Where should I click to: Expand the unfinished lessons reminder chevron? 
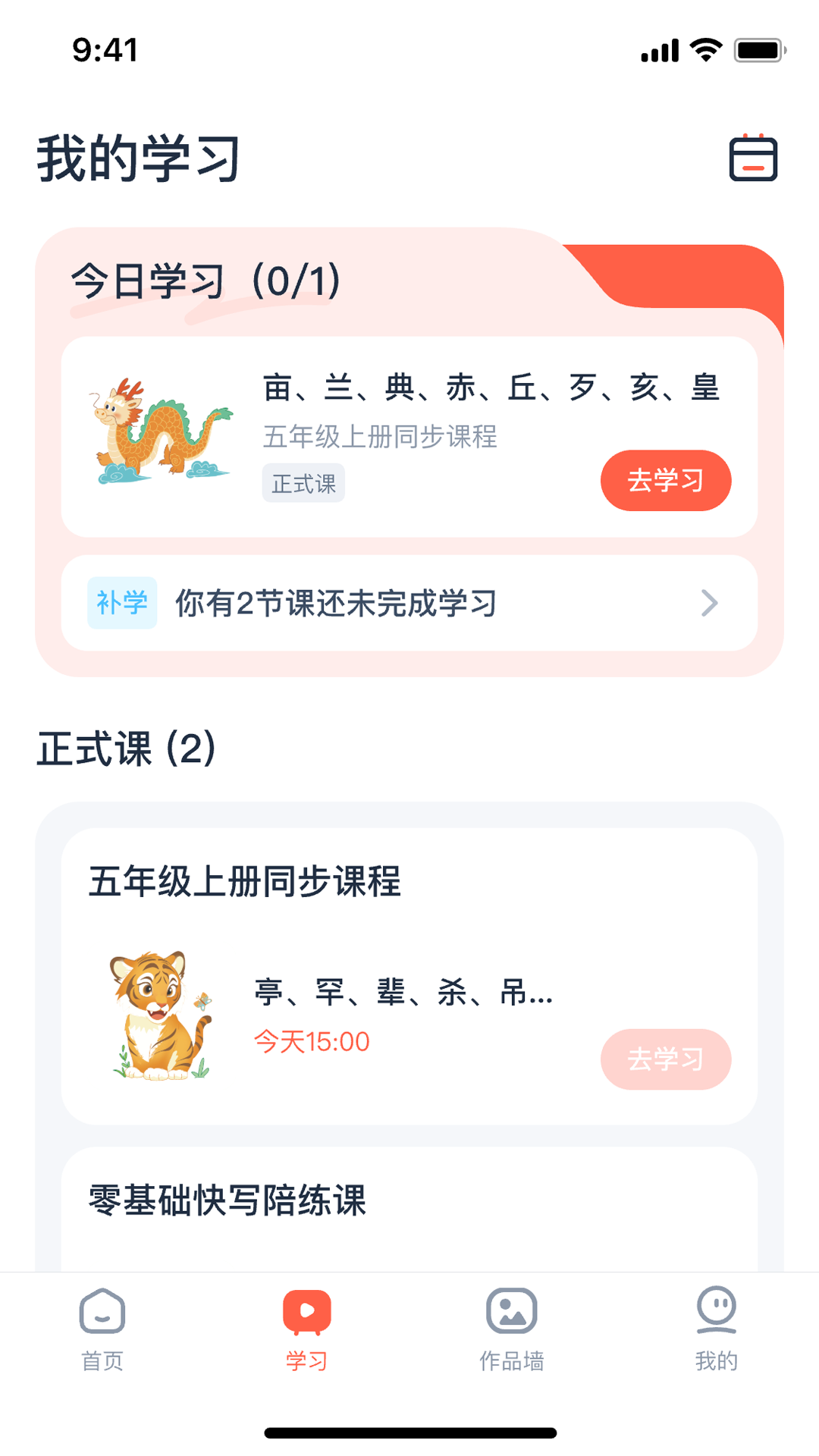(710, 602)
